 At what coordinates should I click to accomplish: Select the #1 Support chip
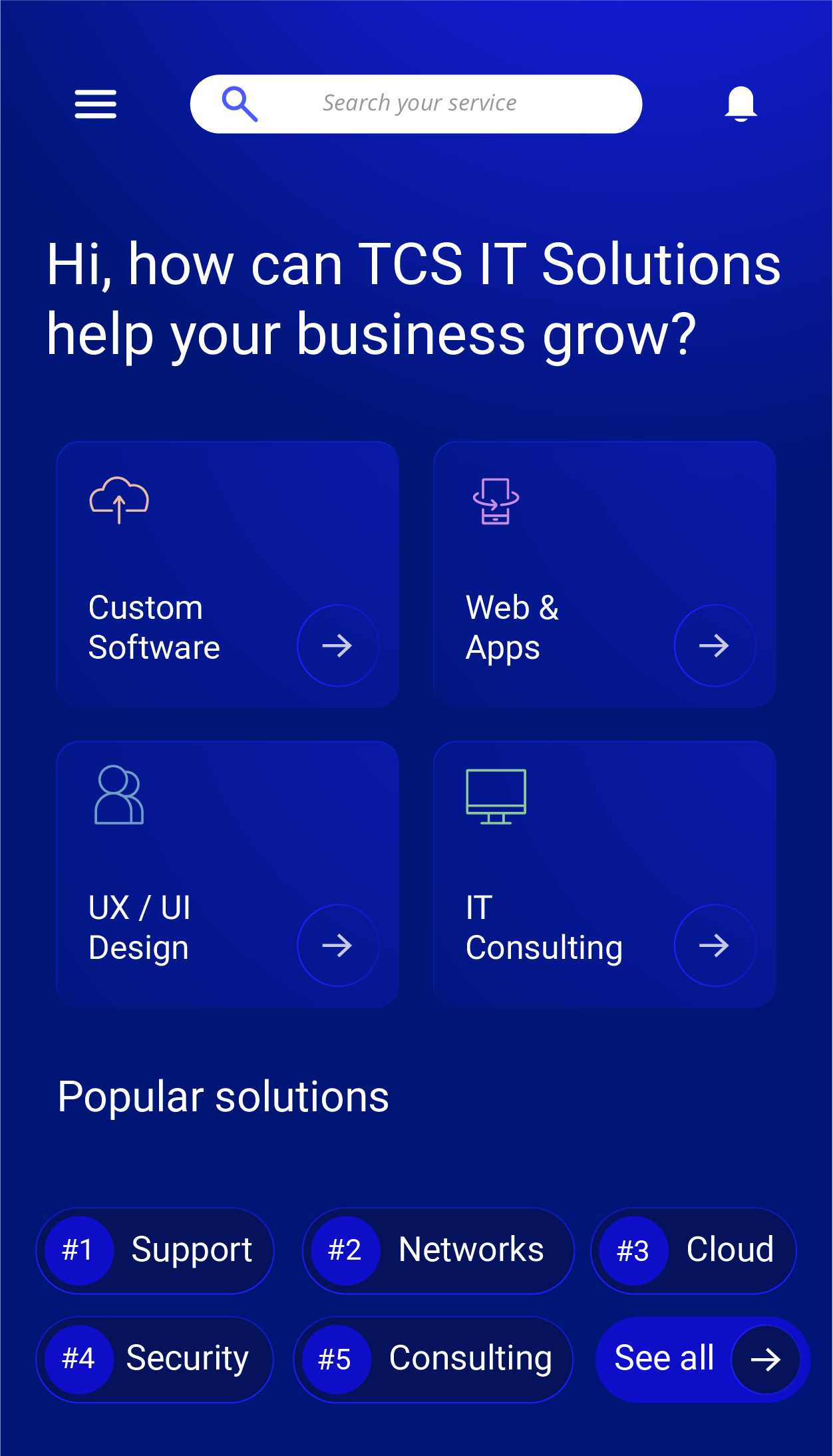[x=155, y=1250]
